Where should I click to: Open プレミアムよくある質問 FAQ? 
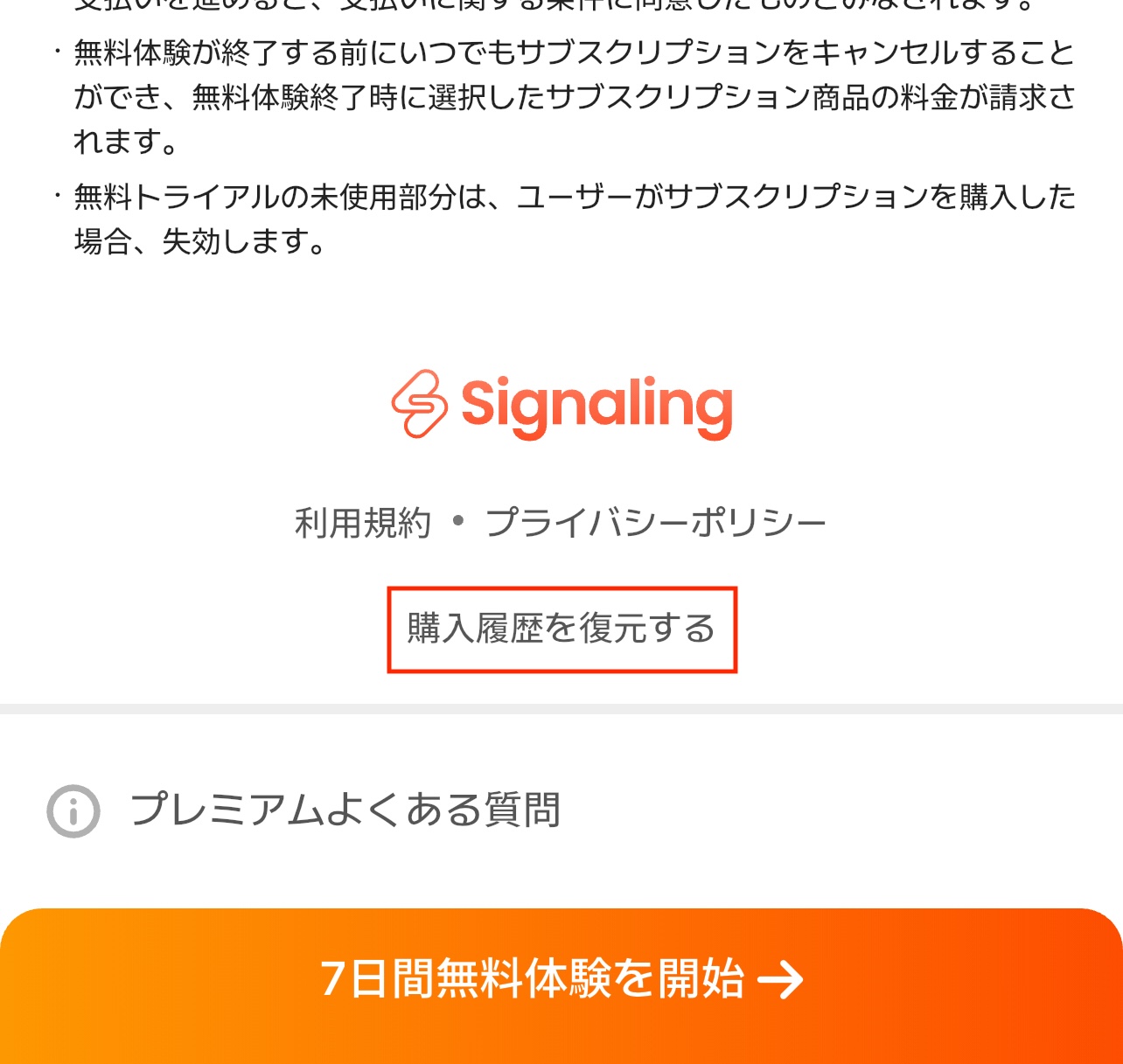click(345, 810)
